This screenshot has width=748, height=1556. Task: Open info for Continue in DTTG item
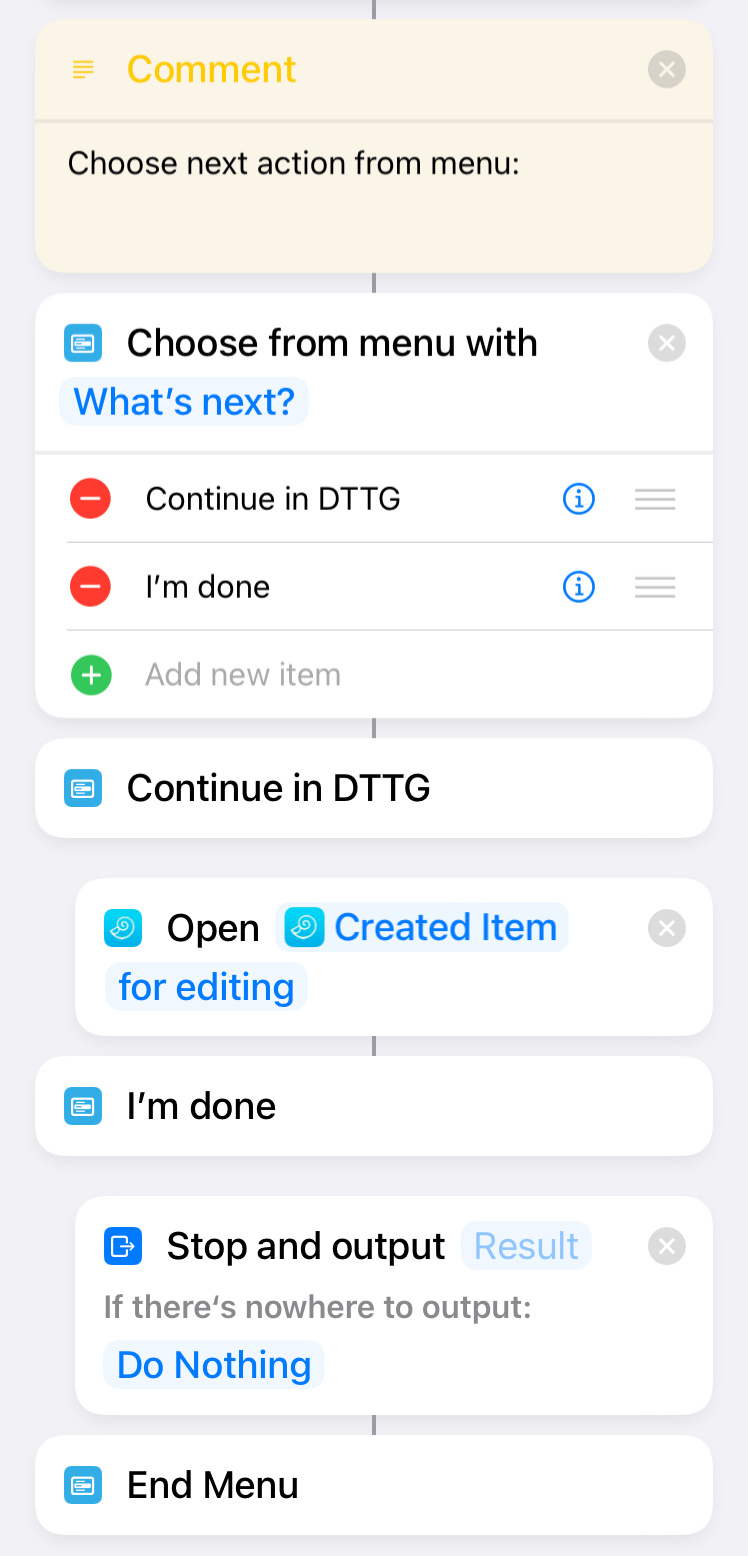579,498
